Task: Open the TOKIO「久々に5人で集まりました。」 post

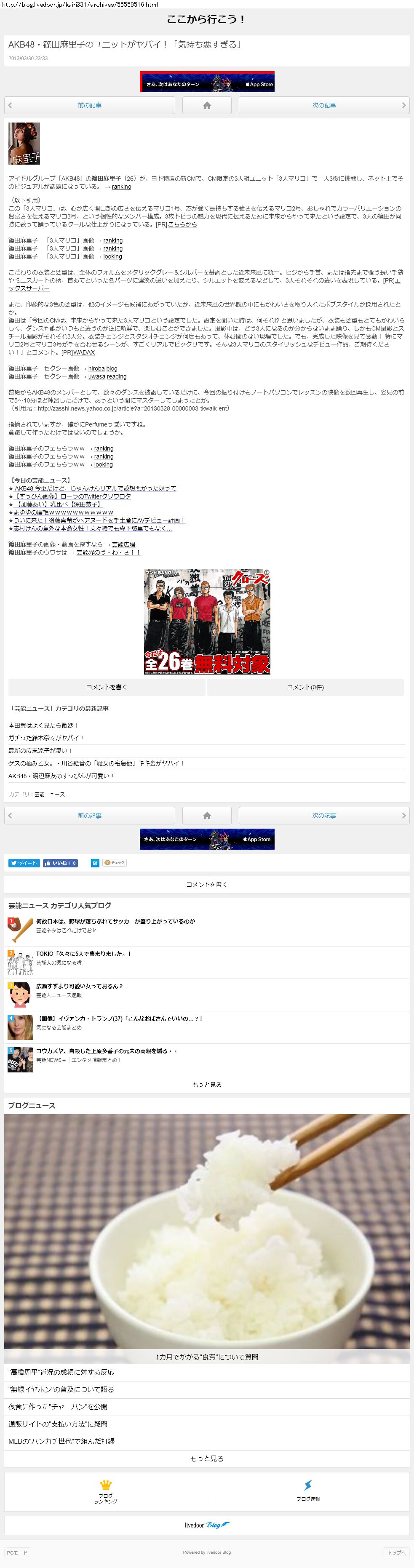Action: tap(83, 954)
